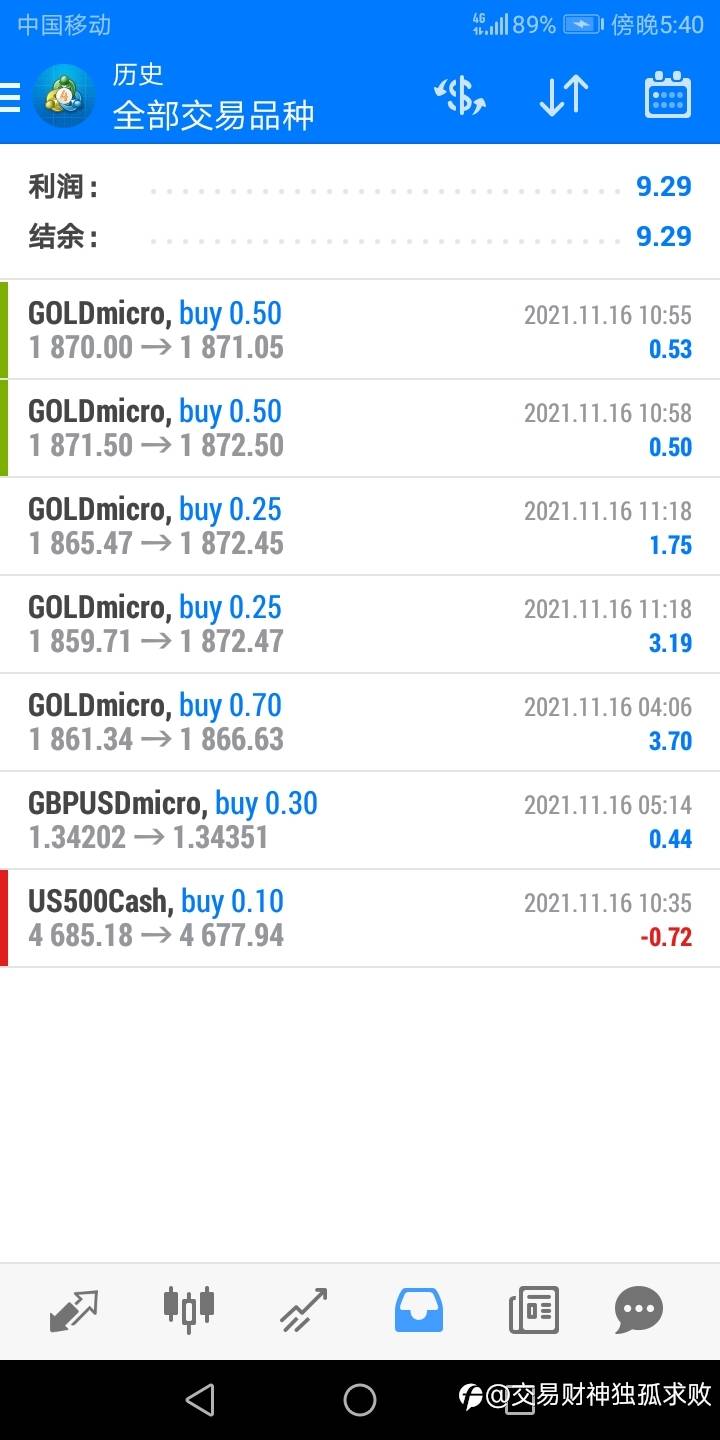Viewport: 720px width, 1440px height.
Task: Switch to the candlestick Chart tab
Action: click(189, 1310)
